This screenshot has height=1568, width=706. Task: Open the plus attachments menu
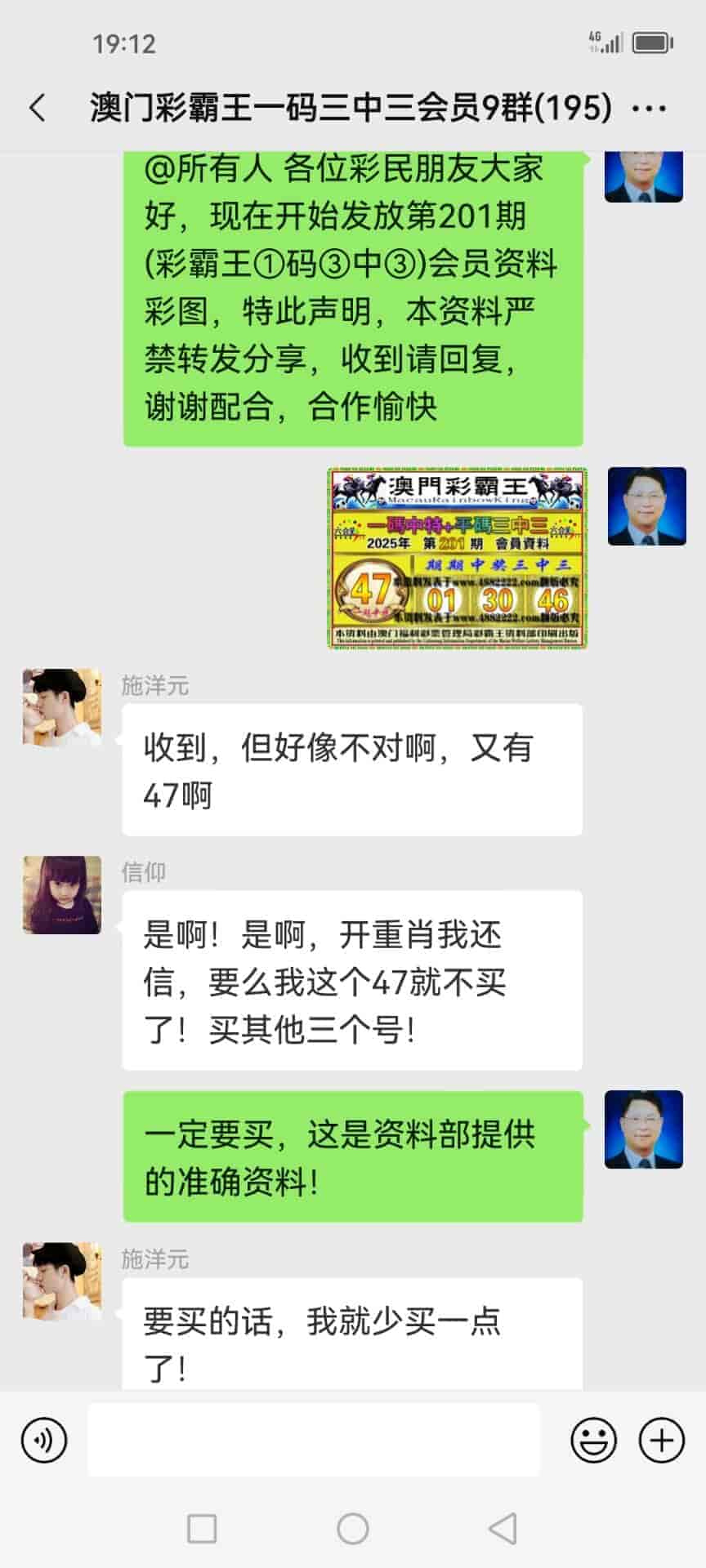click(x=661, y=1440)
